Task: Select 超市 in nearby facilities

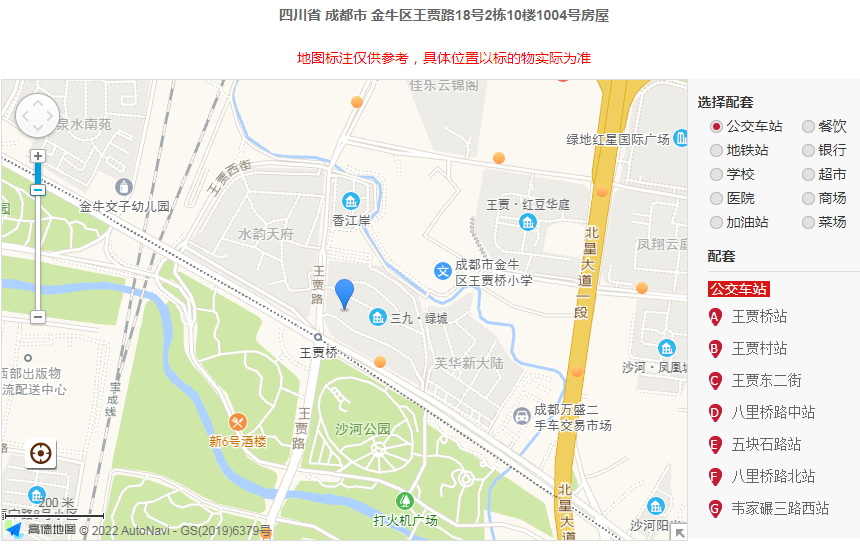Action: click(x=808, y=175)
